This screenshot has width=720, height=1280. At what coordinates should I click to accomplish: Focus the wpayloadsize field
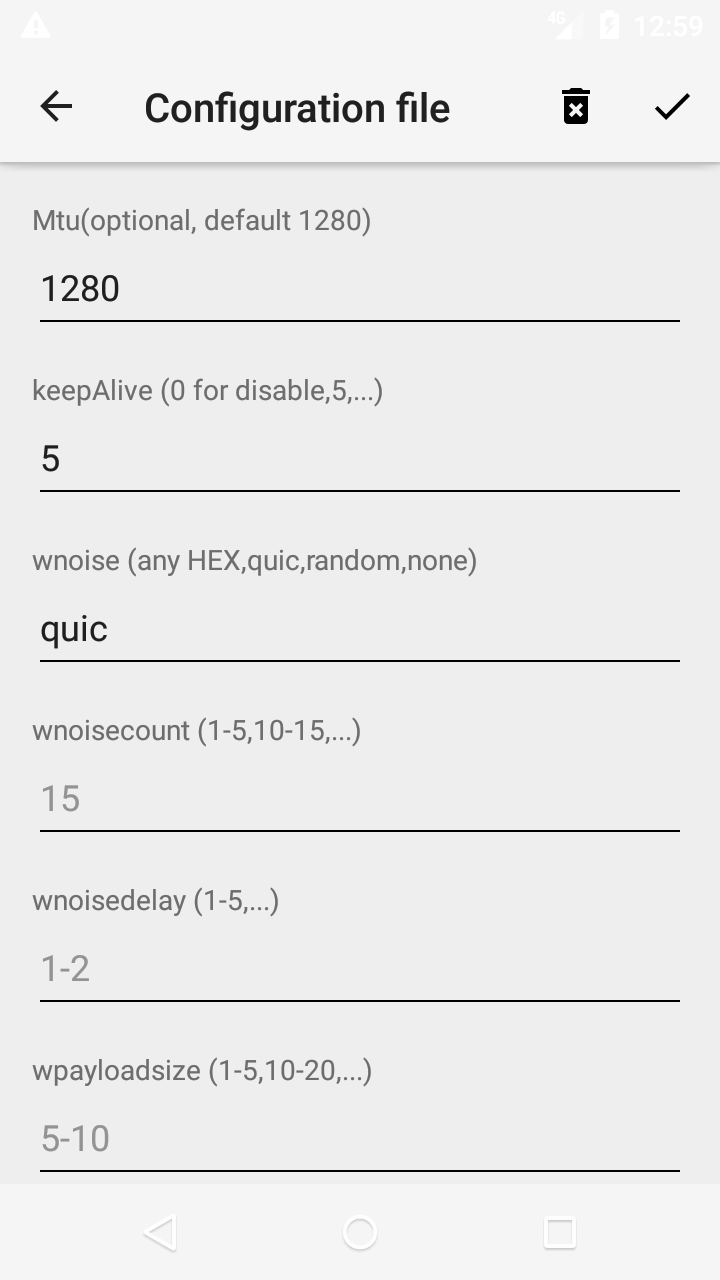coord(360,1140)
